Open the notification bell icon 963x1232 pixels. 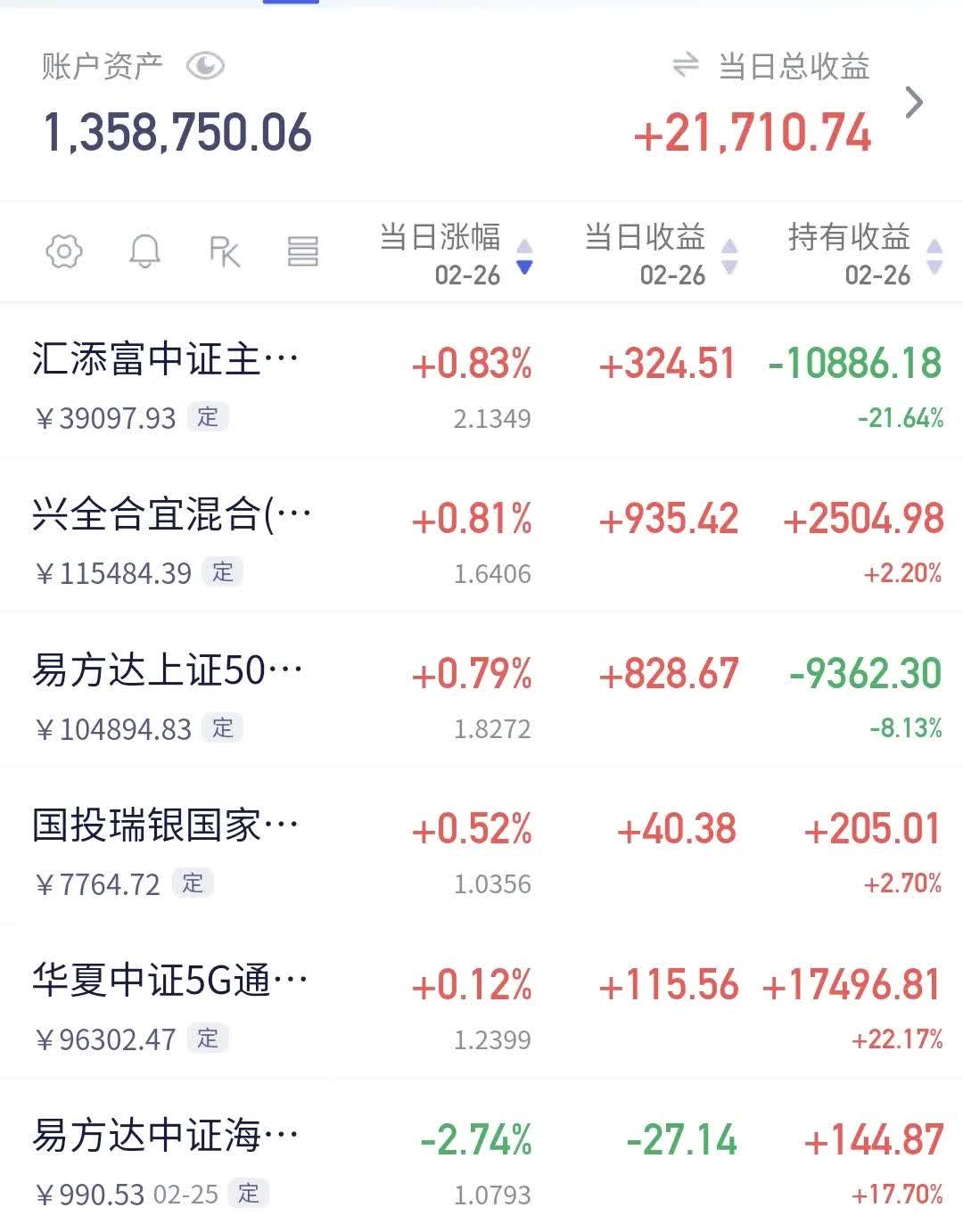tap(144, 253)
